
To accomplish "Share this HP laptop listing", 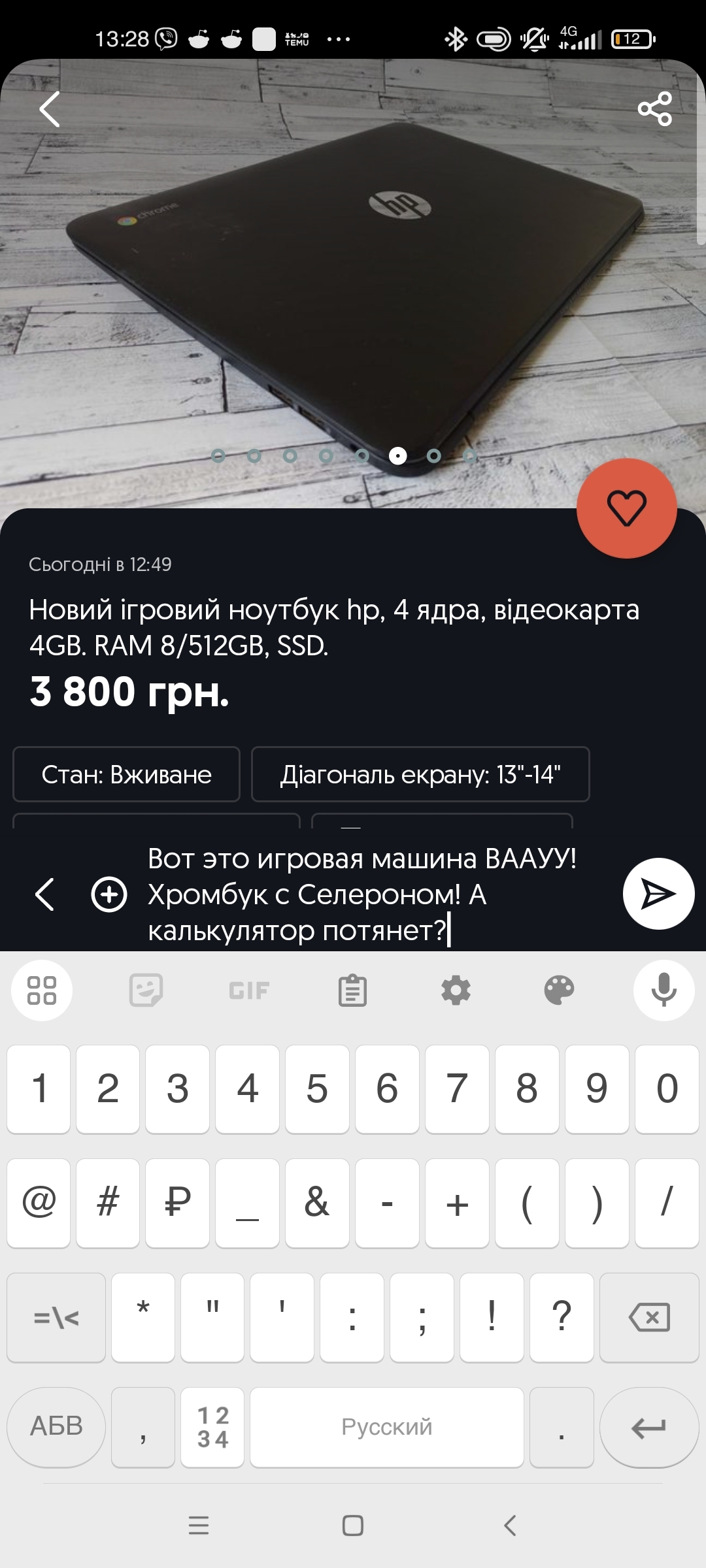I will (x=654, y=108).
